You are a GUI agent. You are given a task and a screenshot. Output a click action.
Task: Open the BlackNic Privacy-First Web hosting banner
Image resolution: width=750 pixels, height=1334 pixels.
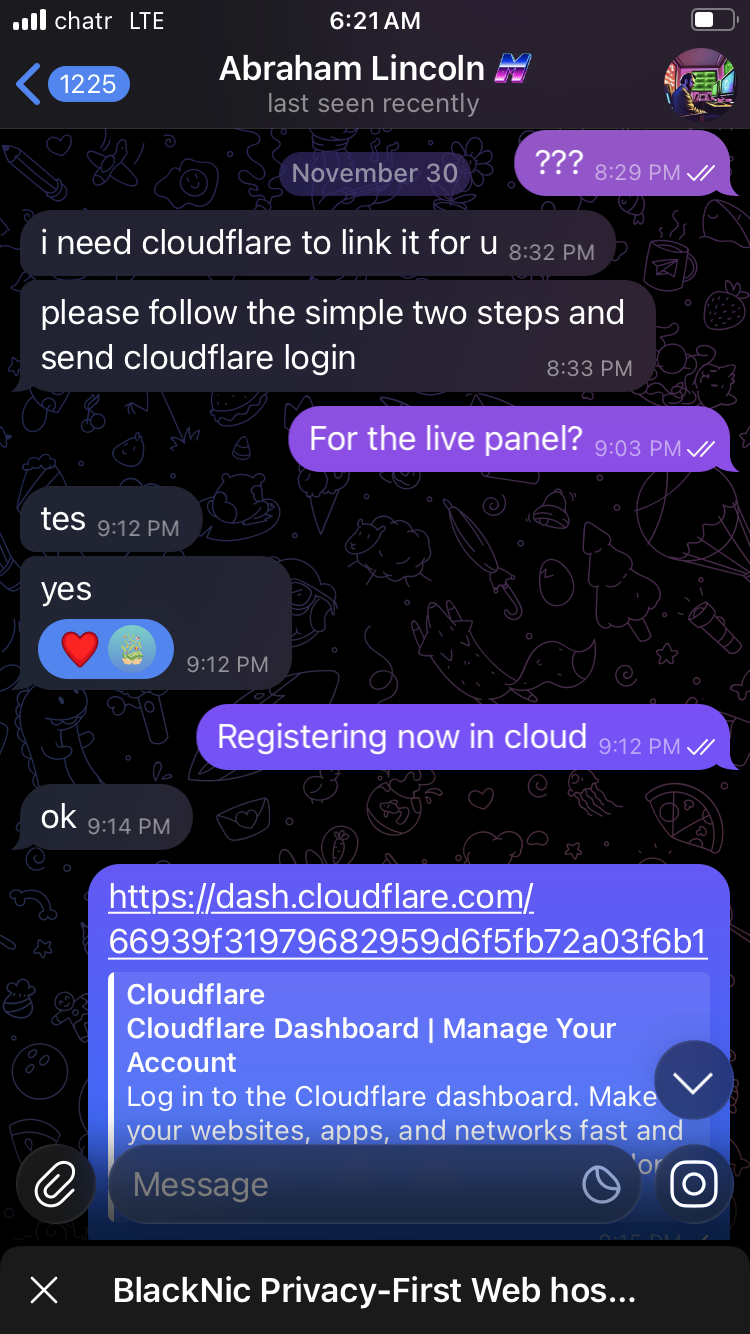pos(375,1290)
